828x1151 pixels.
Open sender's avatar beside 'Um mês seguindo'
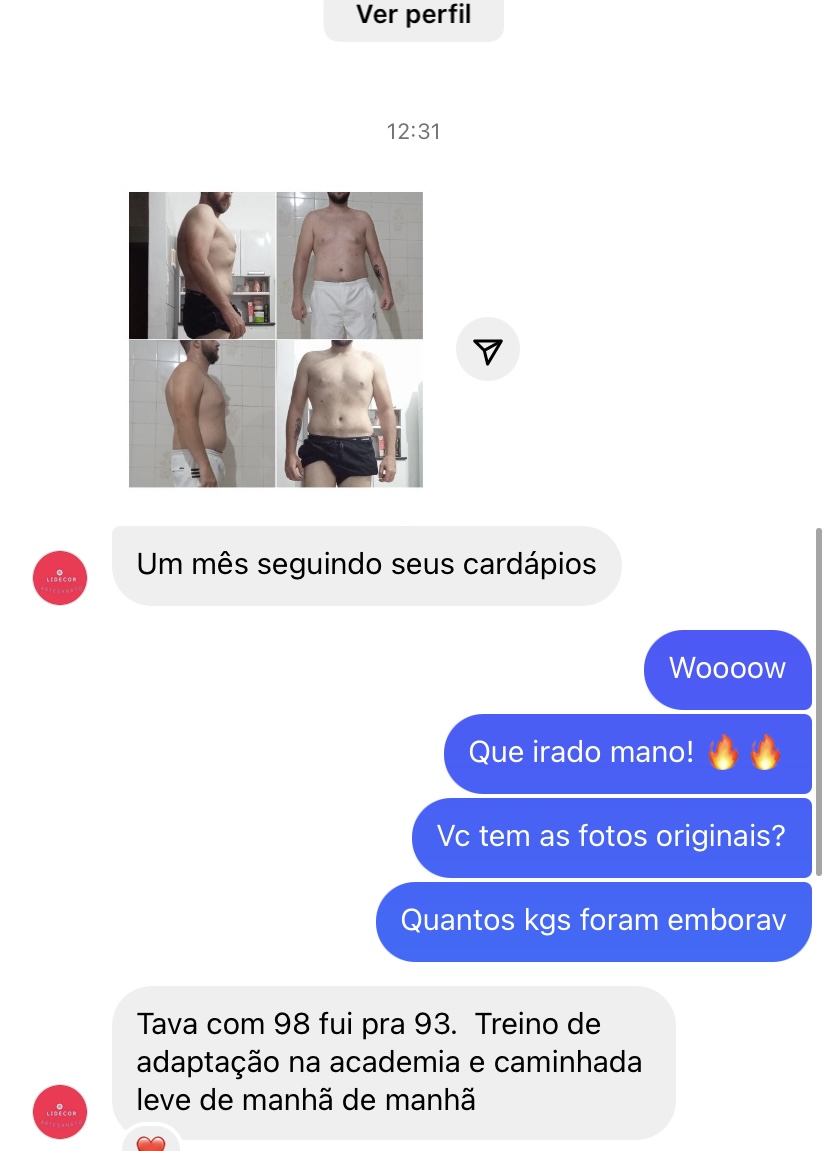pos(60,577)
